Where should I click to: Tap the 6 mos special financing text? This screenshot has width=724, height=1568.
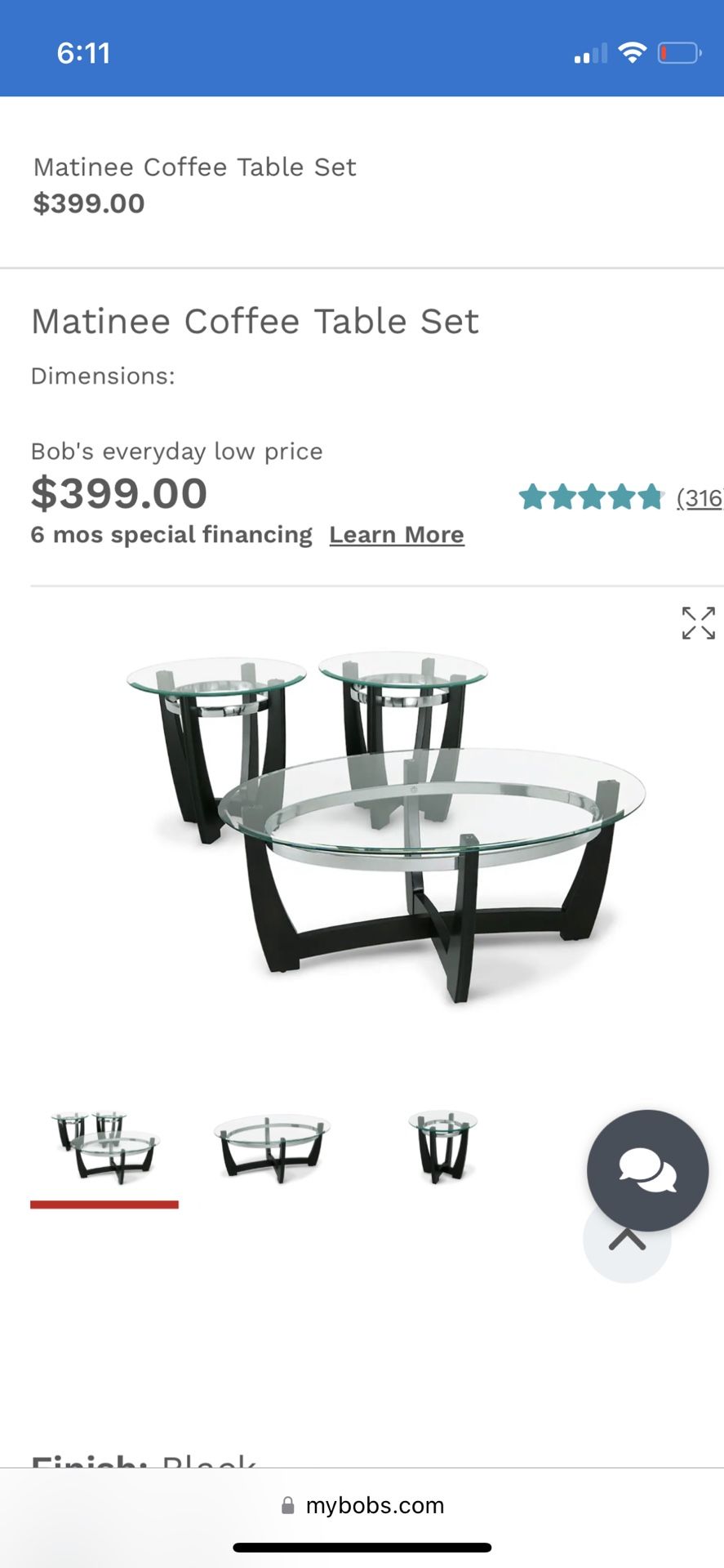point(170,534)
